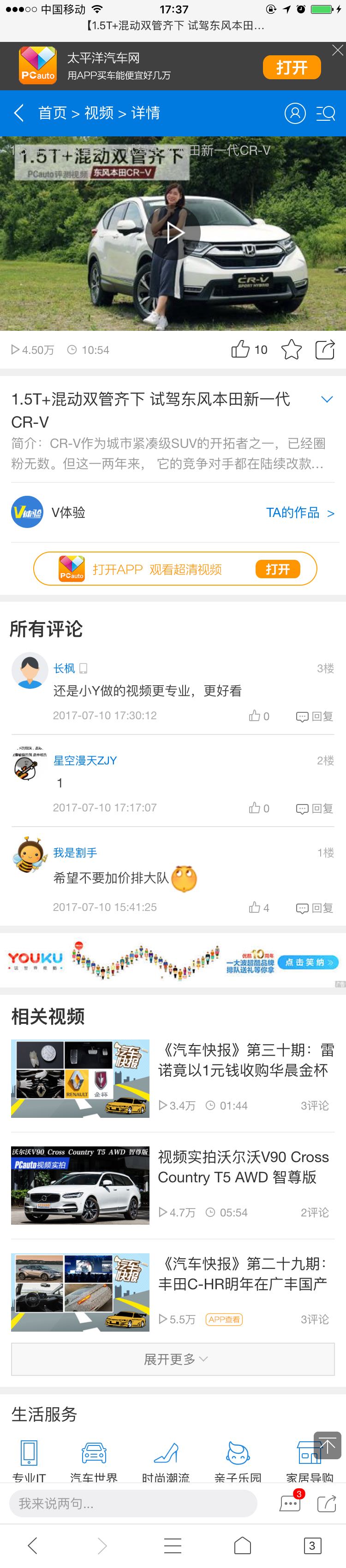
Task: Open the user profile icon
Action: point(295,113)
